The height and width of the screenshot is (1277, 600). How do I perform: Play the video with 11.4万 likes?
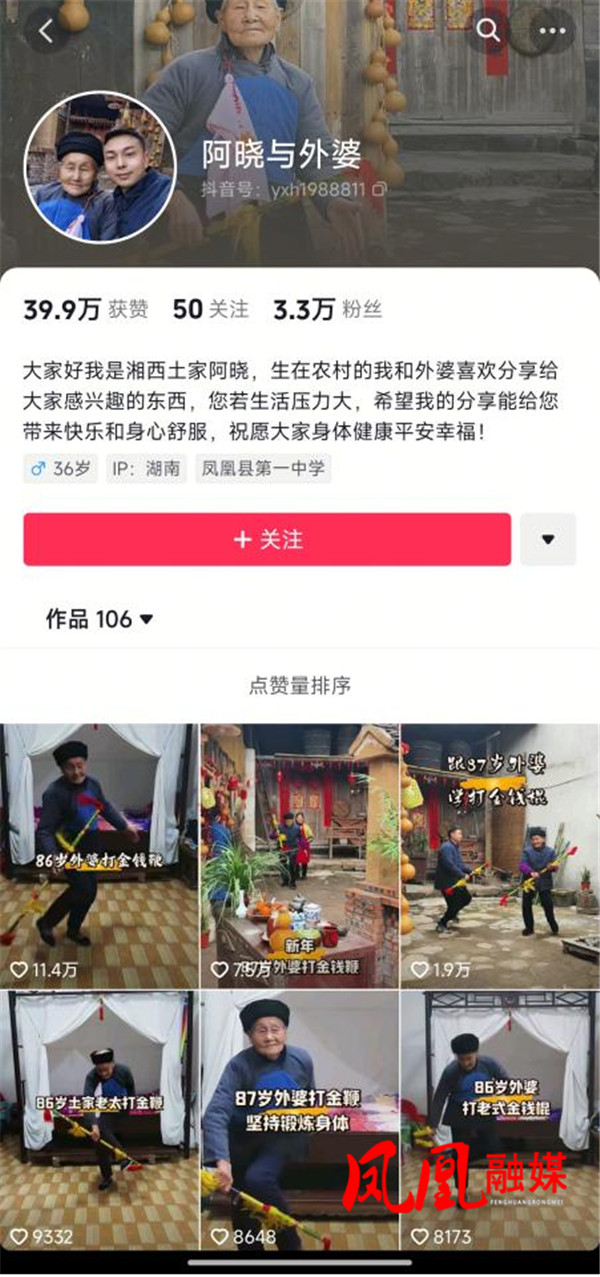[99, 854]
